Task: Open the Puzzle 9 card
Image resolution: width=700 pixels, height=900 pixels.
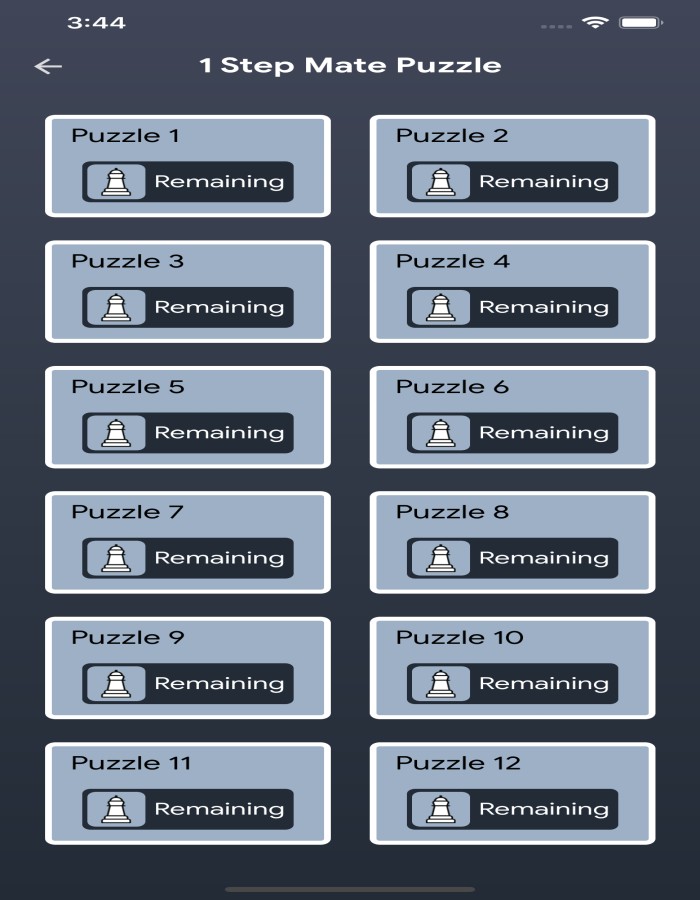Action: 188,668
